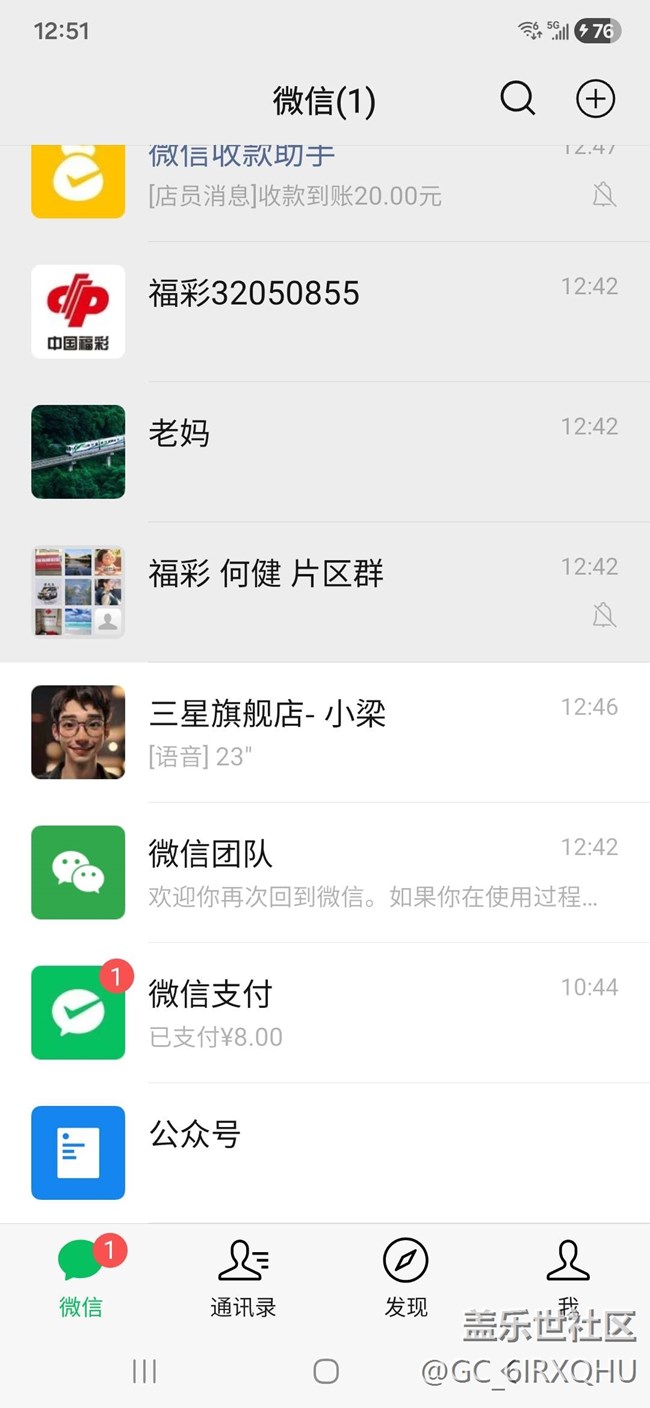The image size is (650, 1408).
Task: Tap the plus icon to add
Action: pyautogui.click(x=595, y=99)
